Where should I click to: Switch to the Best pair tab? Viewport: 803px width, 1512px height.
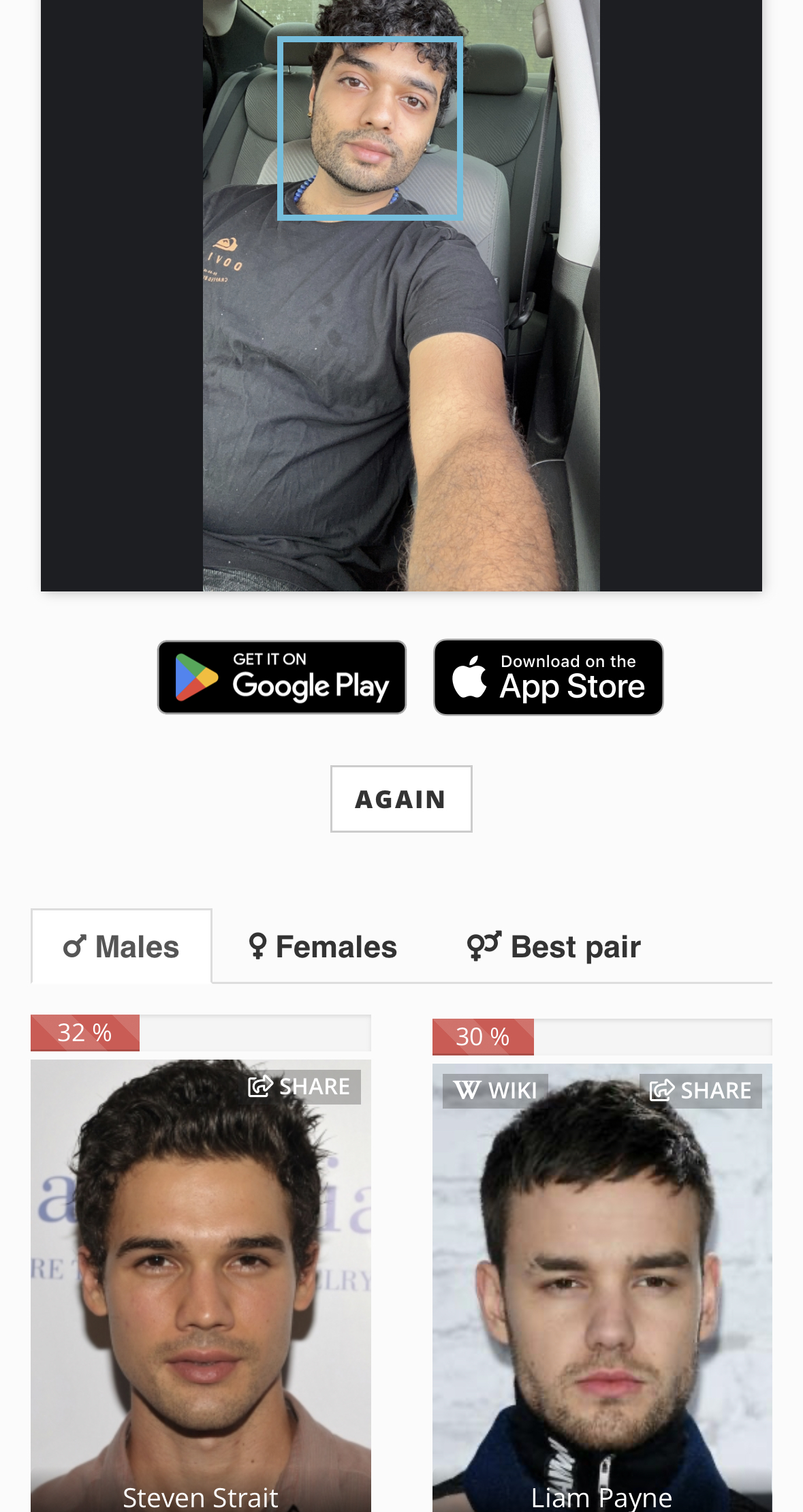554,946
